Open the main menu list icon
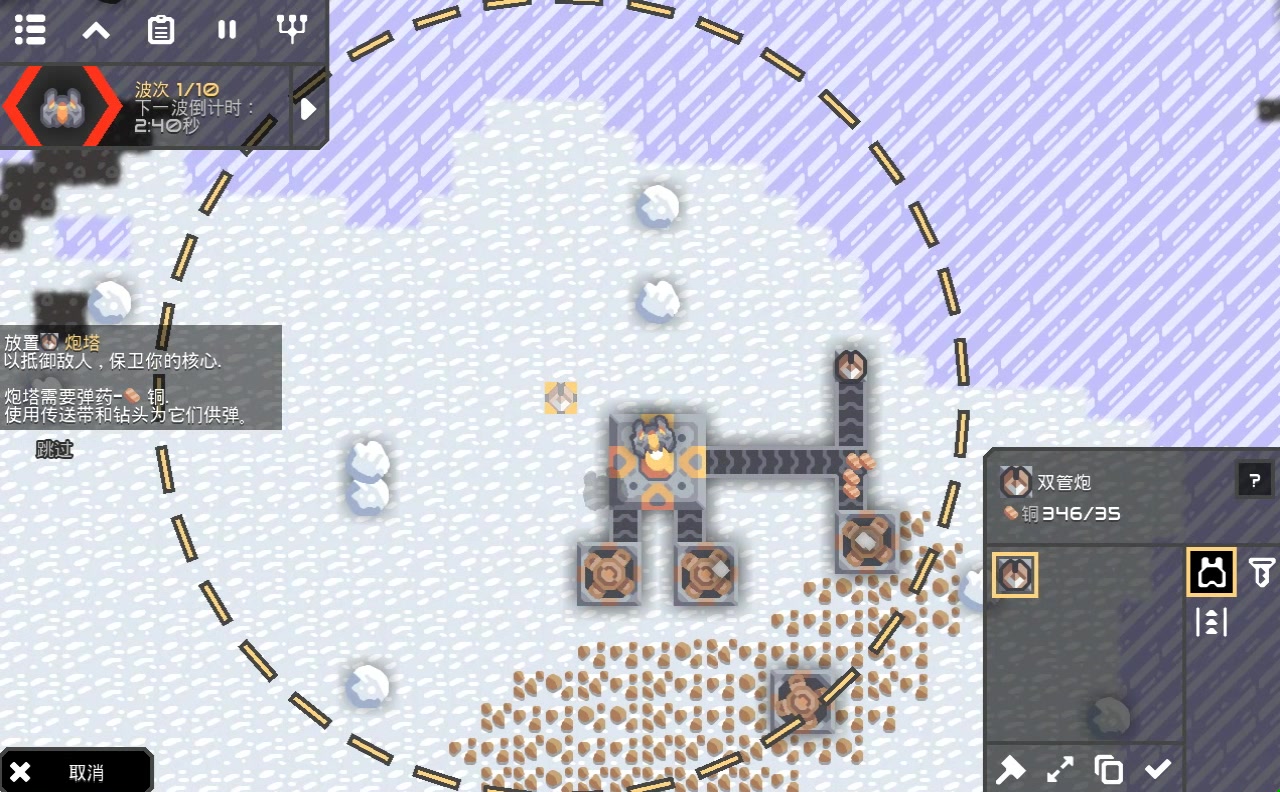Viewport: 1280px width, 792px height. [x=30, y=29]
